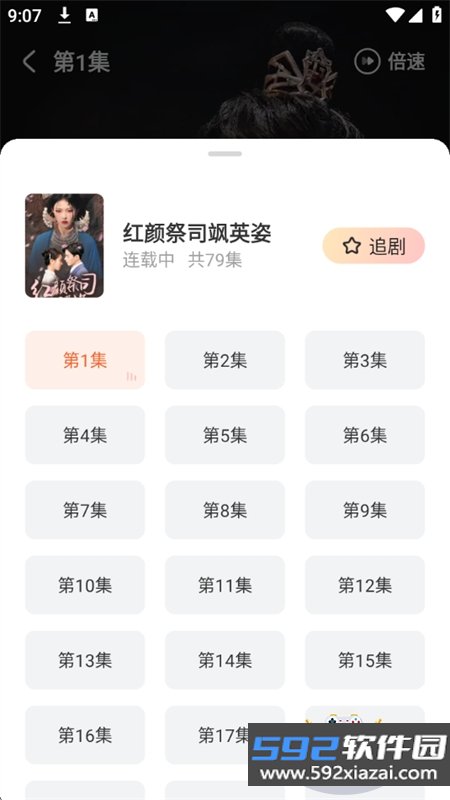Open episode 第12集
Viewport: 450px width, 800px height.
click(x=365, y=585)
